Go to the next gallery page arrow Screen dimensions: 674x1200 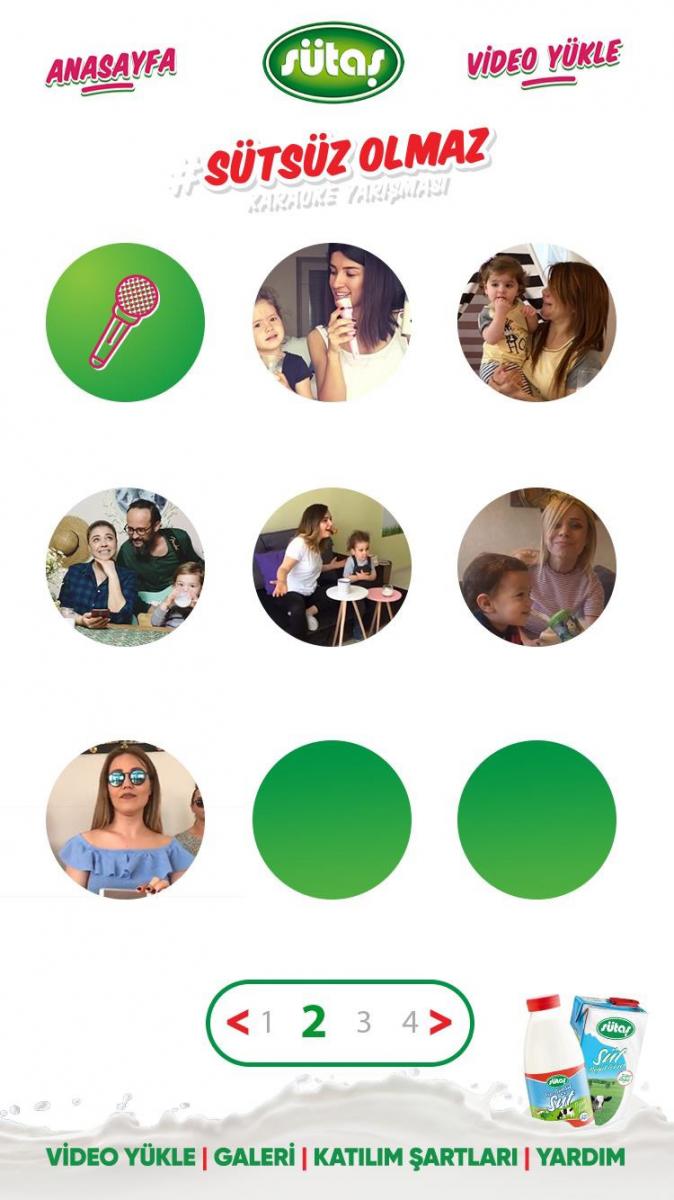click(x=440, y=1022)
